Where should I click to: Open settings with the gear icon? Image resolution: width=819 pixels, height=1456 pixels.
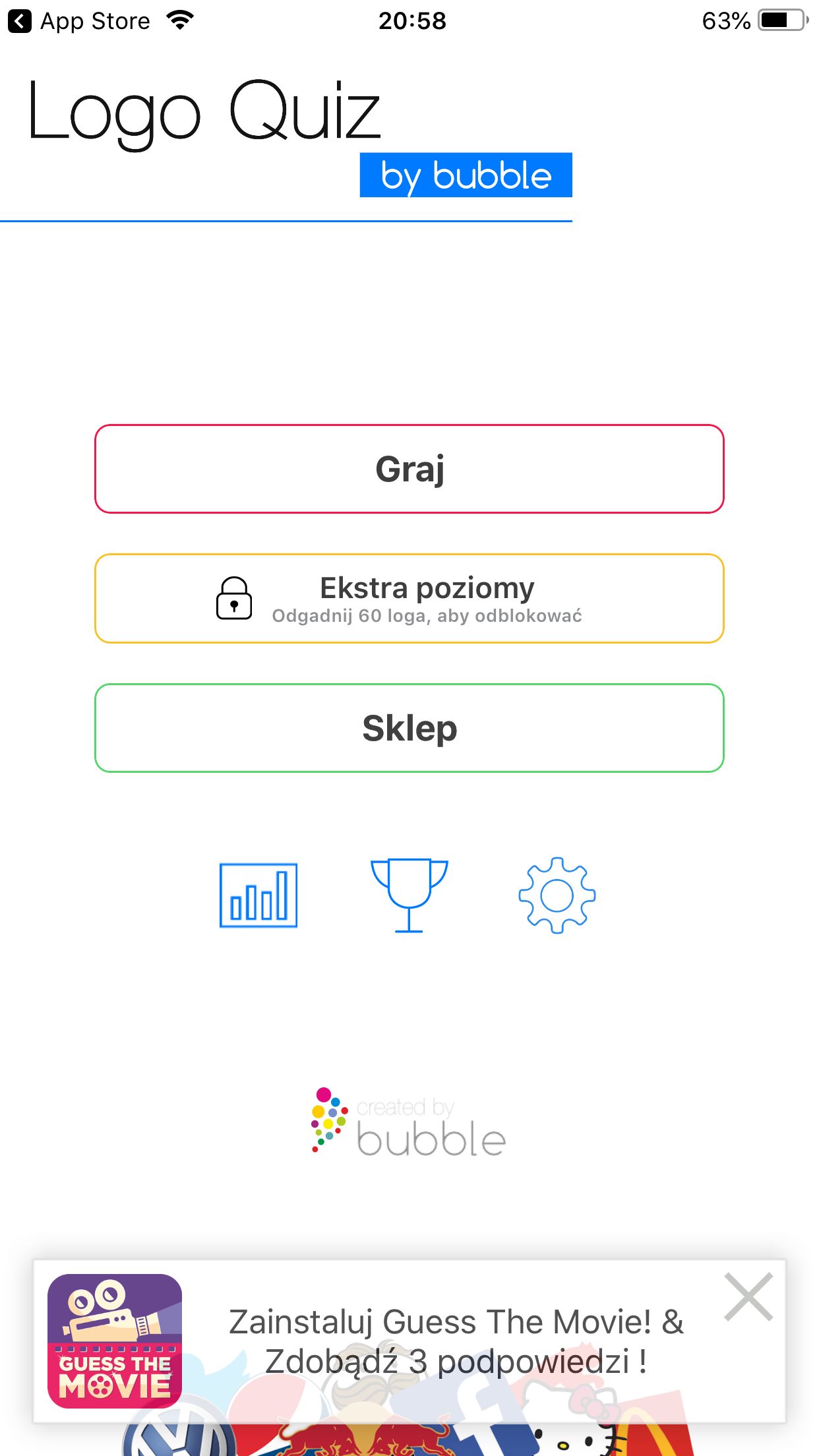[x=557, y=895]
